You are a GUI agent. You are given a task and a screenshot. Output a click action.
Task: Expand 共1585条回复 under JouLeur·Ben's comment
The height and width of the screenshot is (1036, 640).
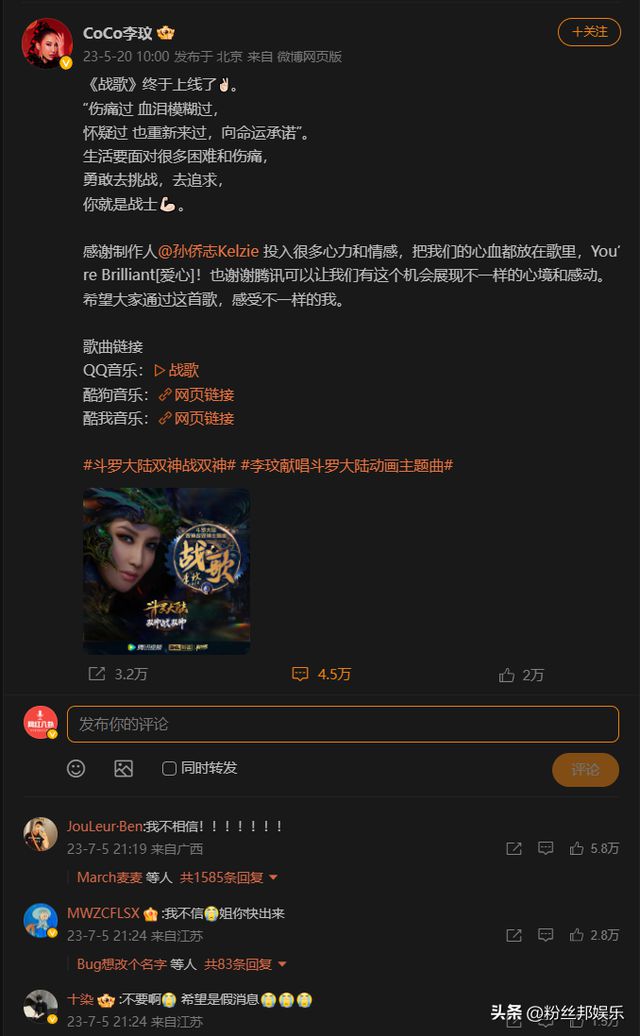[x=229, y=877]
